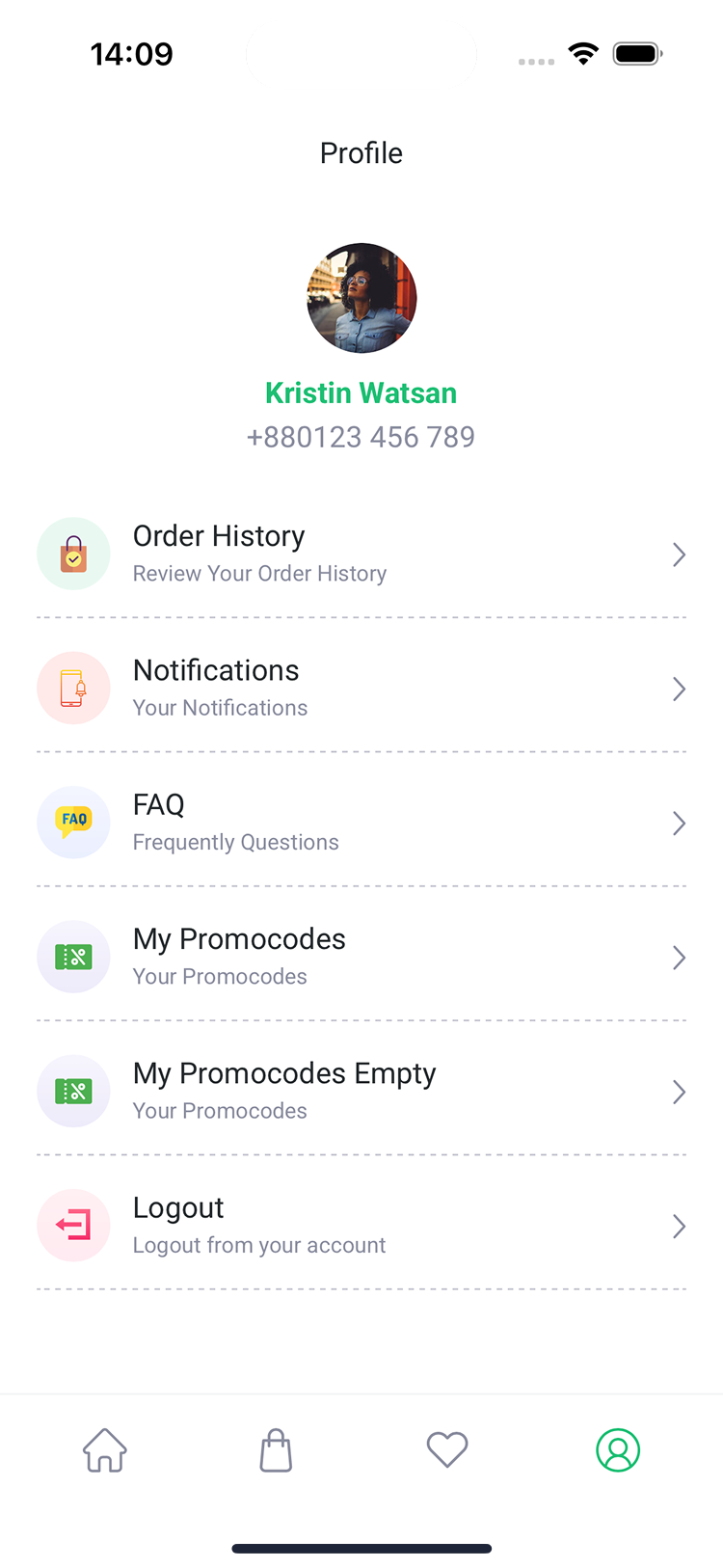Click the pink Logout arrow icon
The image size is (723, 1568).
coord(73,1226)
